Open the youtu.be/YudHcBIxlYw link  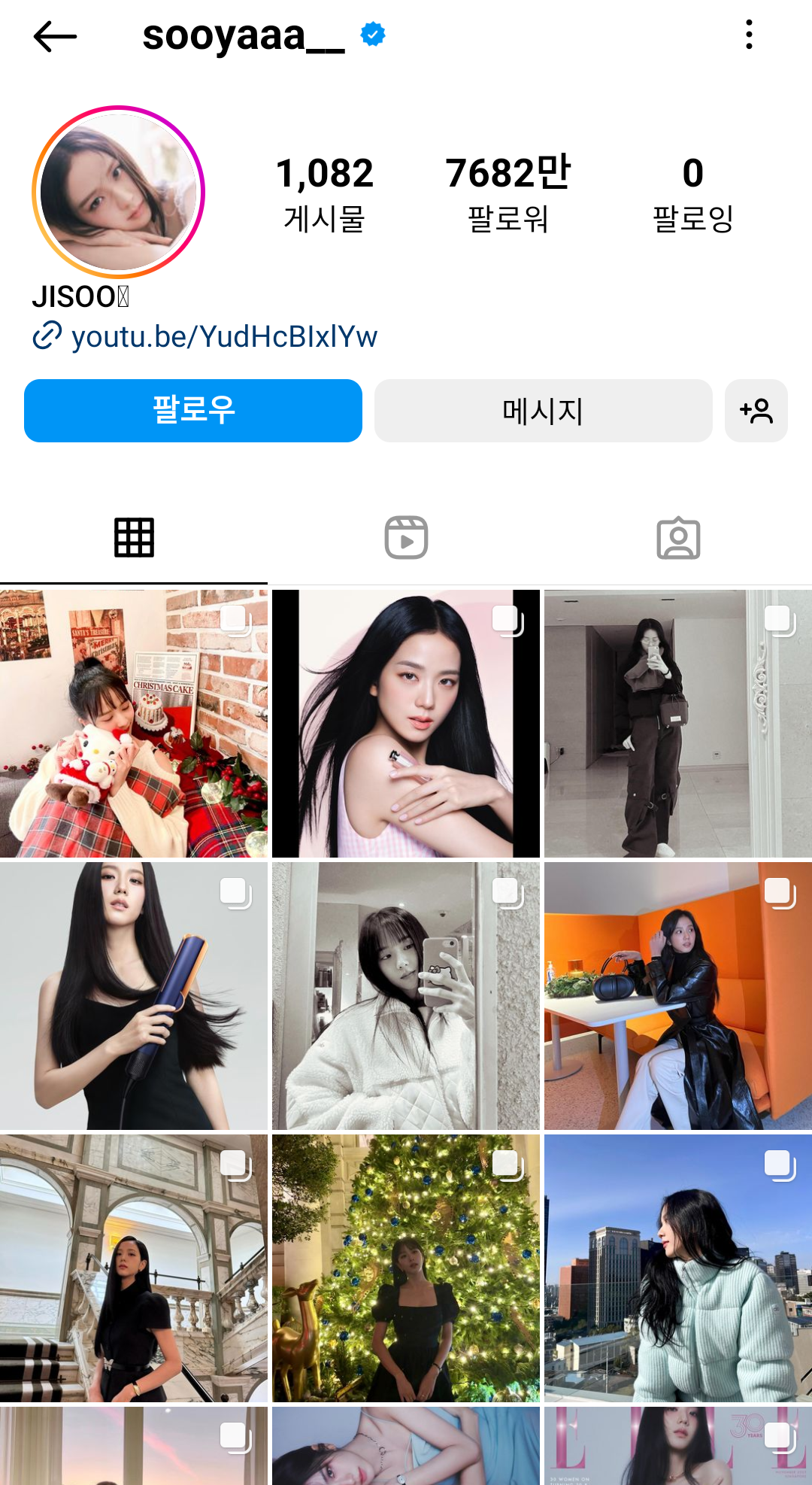[223, 337]
